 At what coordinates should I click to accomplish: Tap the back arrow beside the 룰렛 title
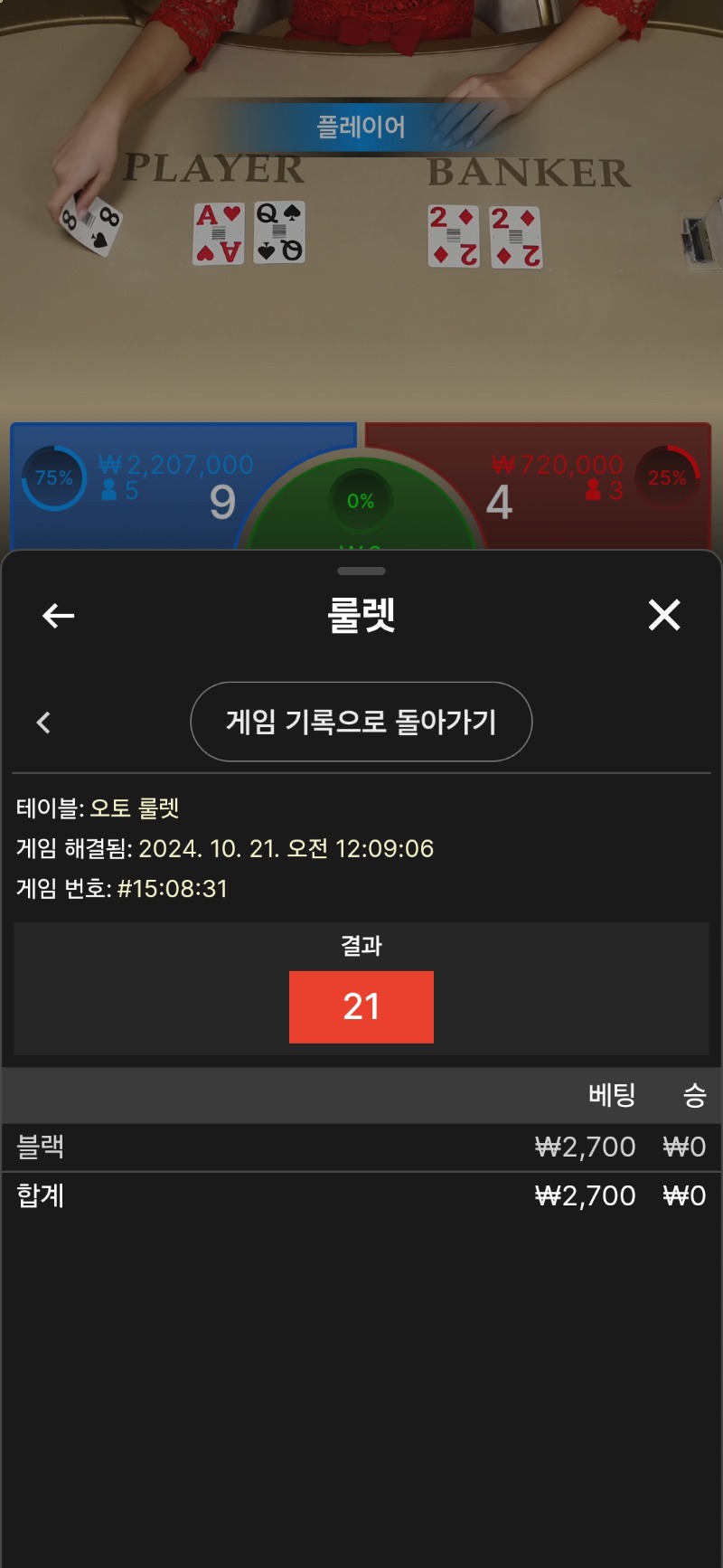pos(58,616)
